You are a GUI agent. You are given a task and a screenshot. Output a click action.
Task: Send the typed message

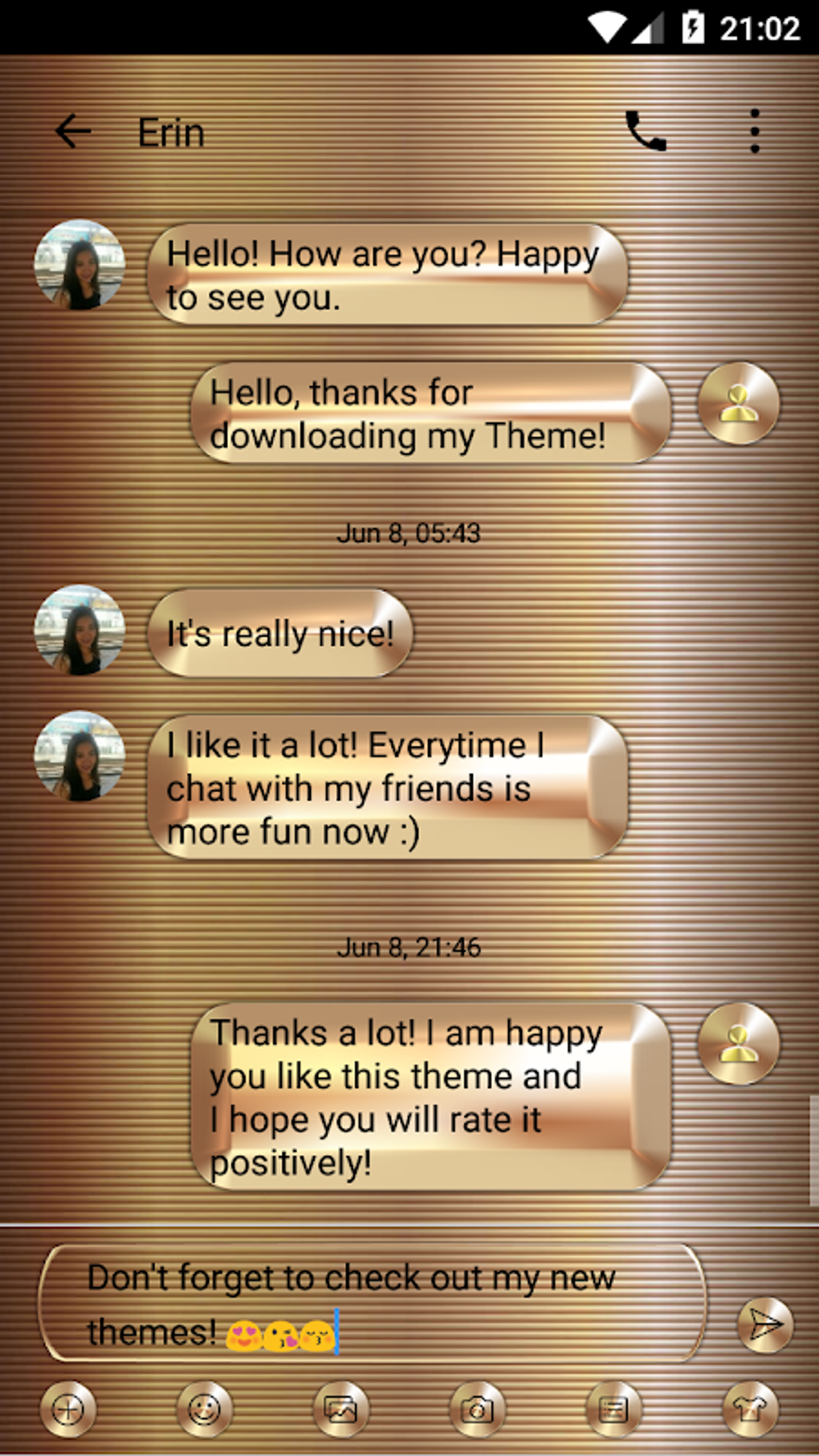(764, 1324)
